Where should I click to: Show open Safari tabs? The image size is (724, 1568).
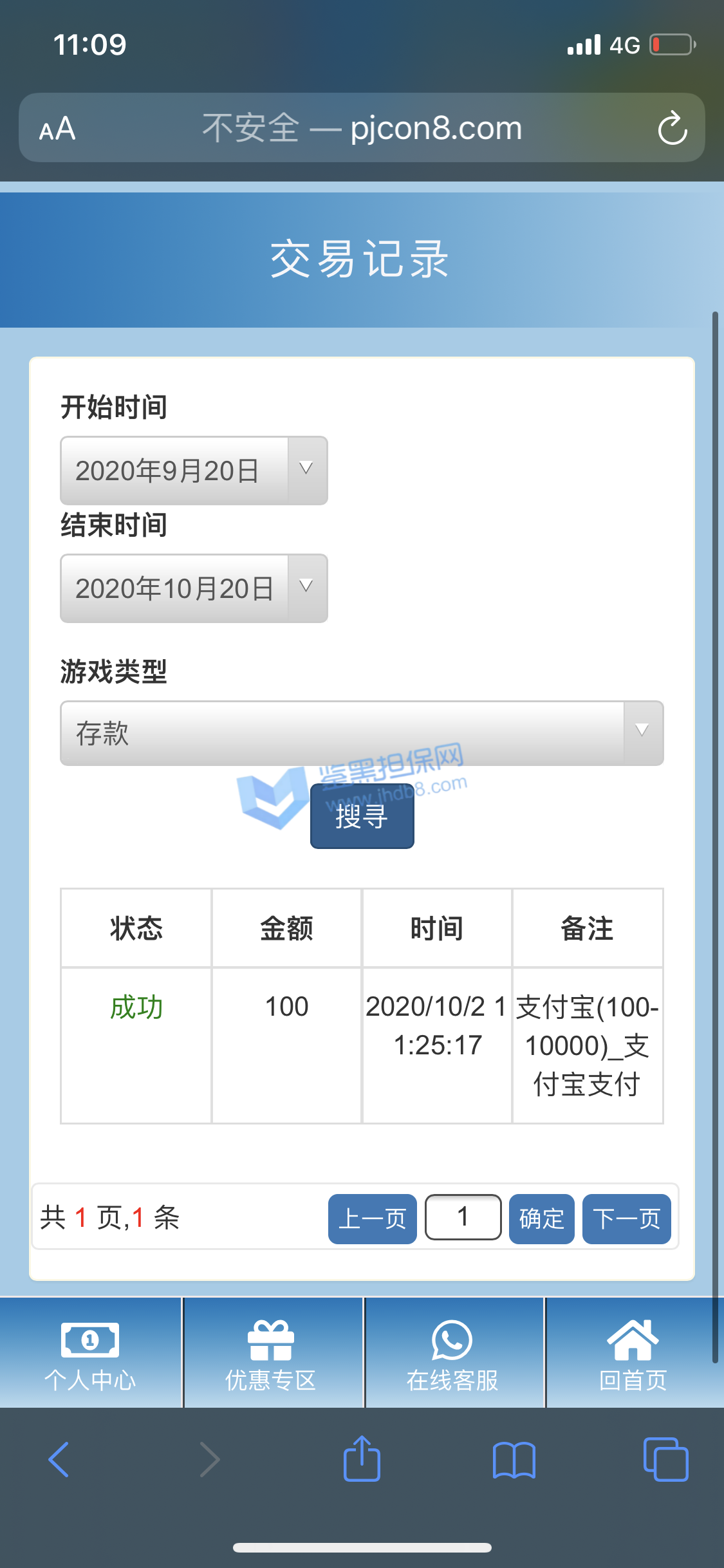click(665, 1459)
